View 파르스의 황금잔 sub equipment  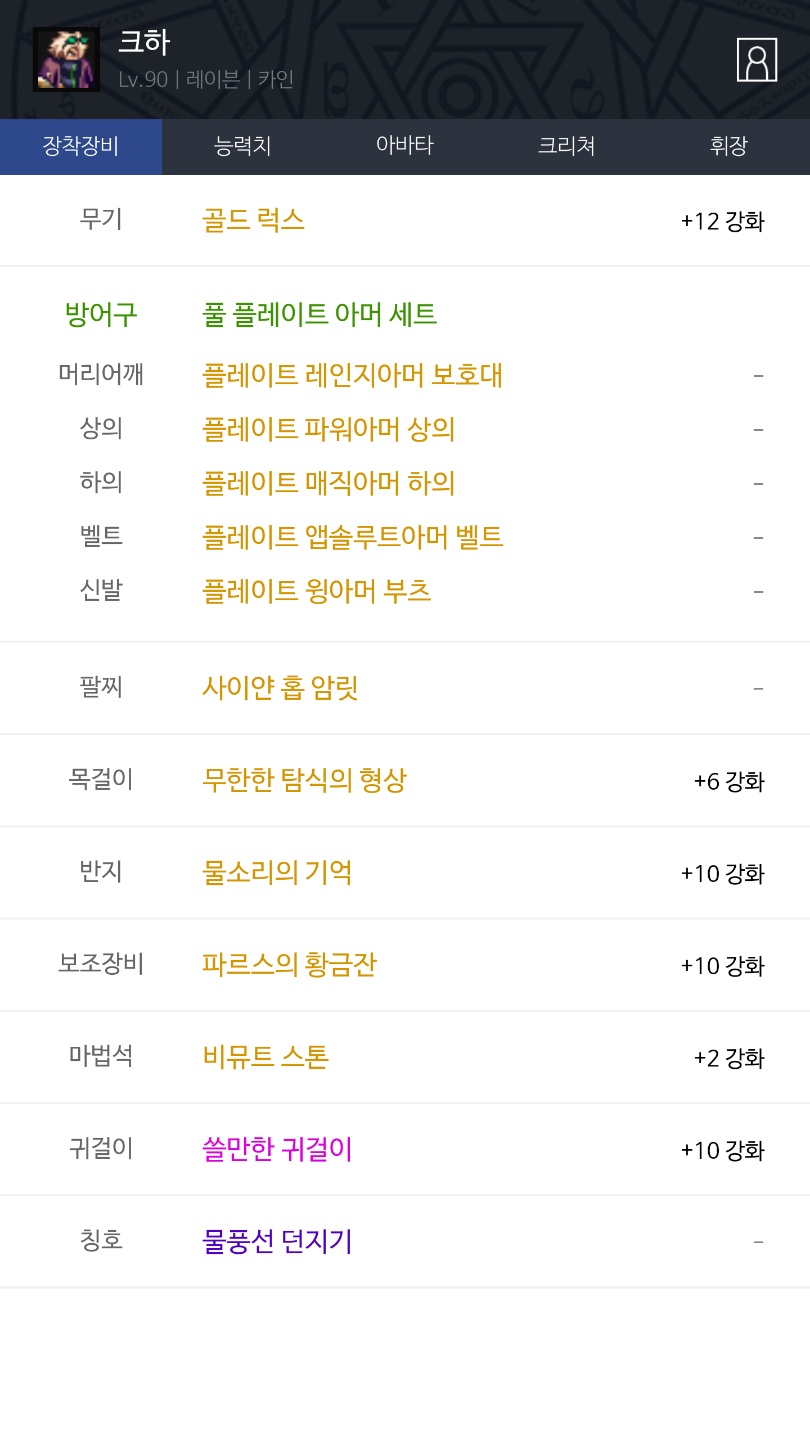click(289, 965)
